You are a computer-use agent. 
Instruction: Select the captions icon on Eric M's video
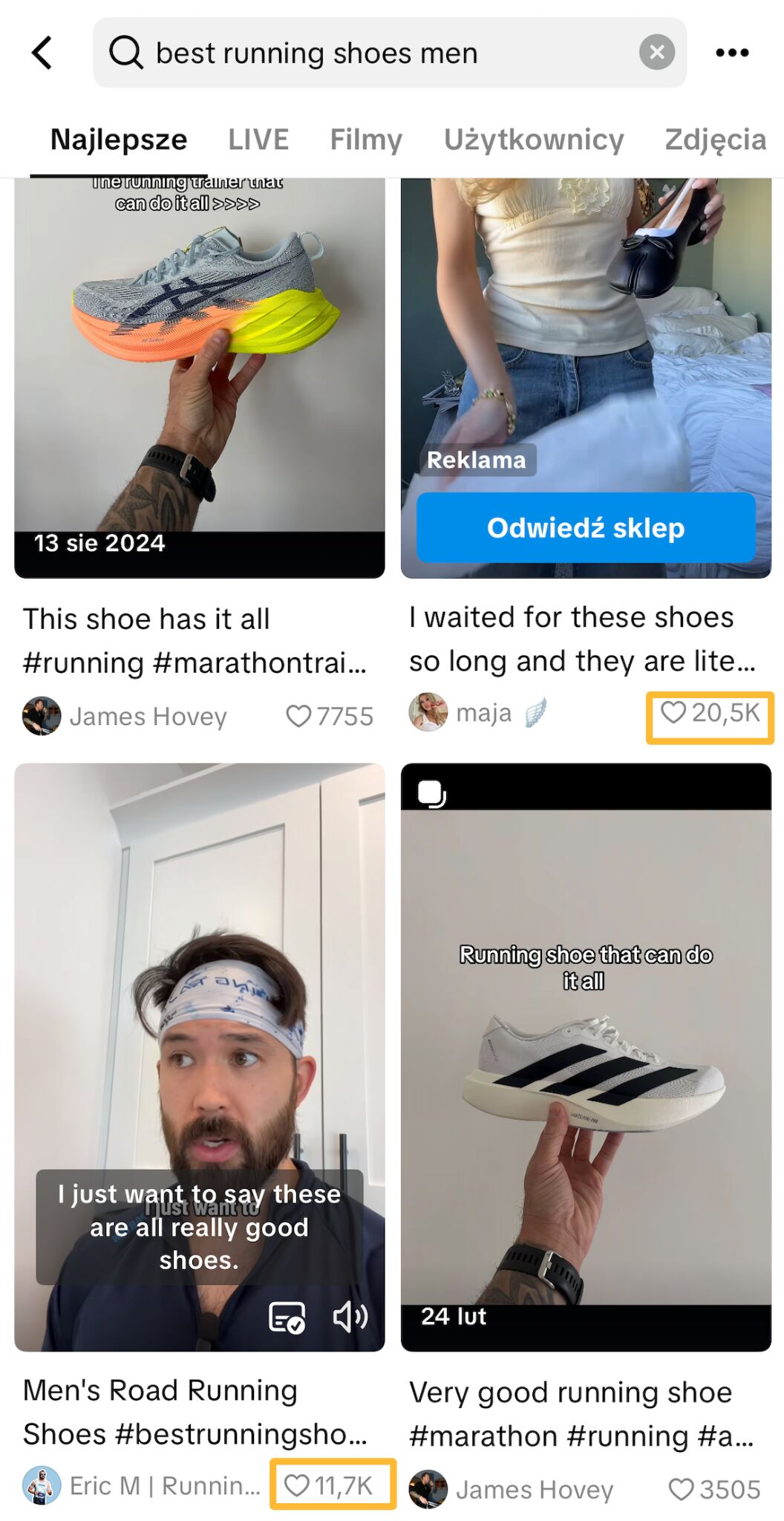289,1311
